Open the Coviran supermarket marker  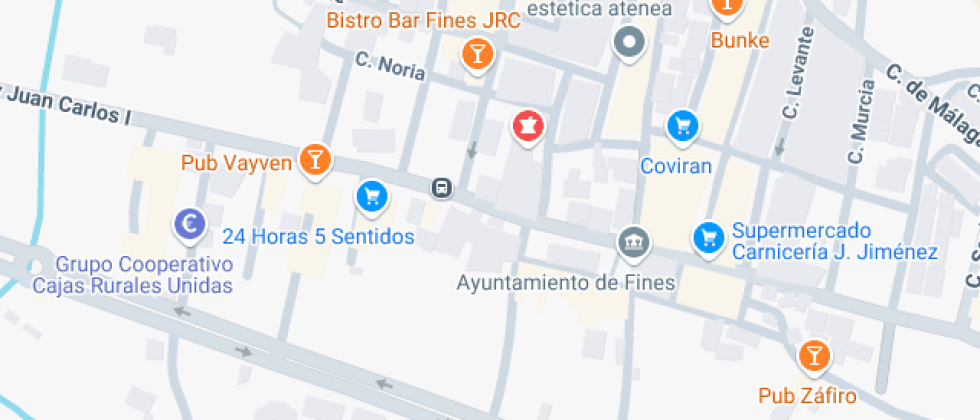[682, 126]
